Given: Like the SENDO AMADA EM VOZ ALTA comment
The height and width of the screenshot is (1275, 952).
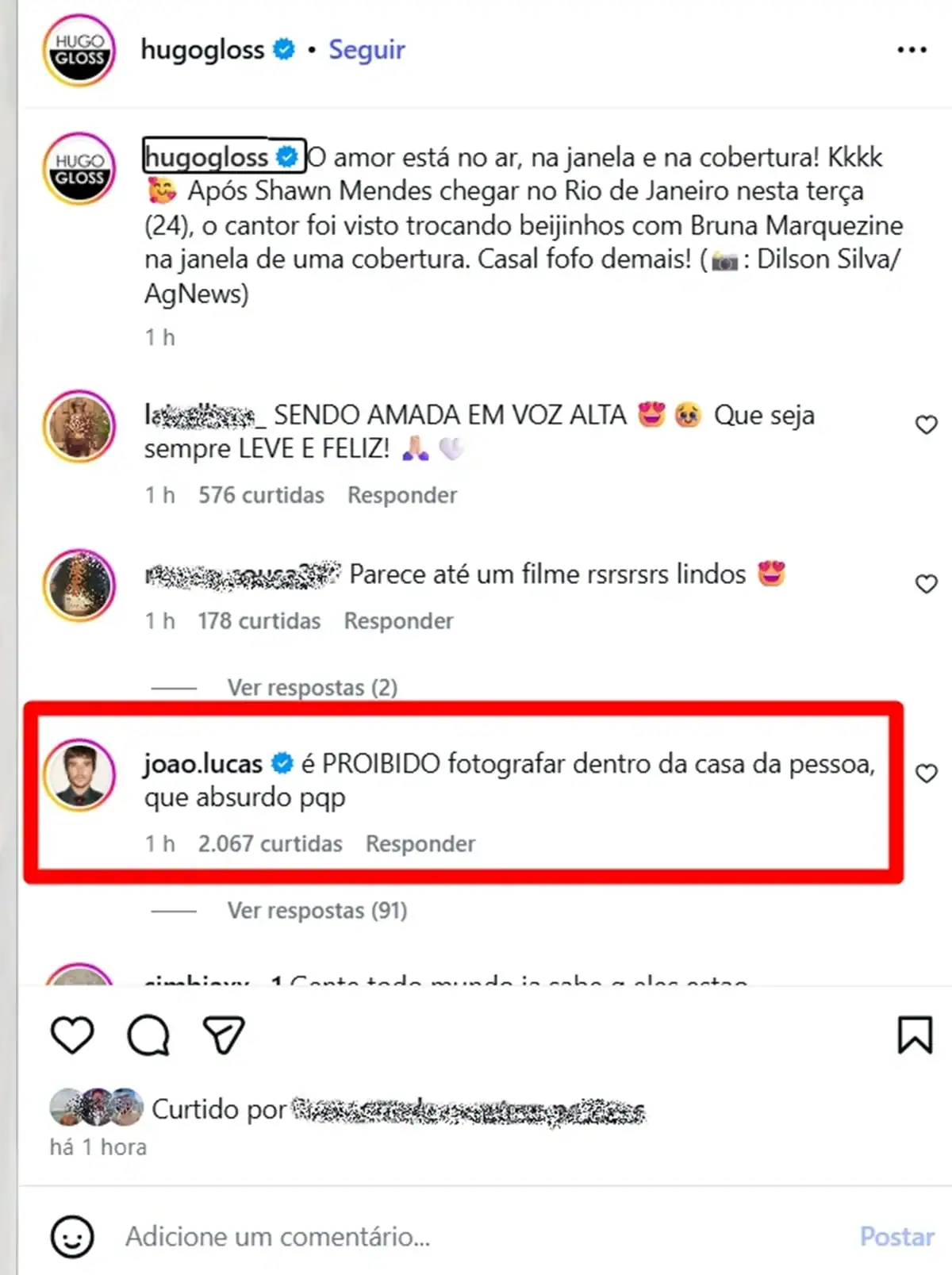Looking at the screenshot, I should 926,425.
